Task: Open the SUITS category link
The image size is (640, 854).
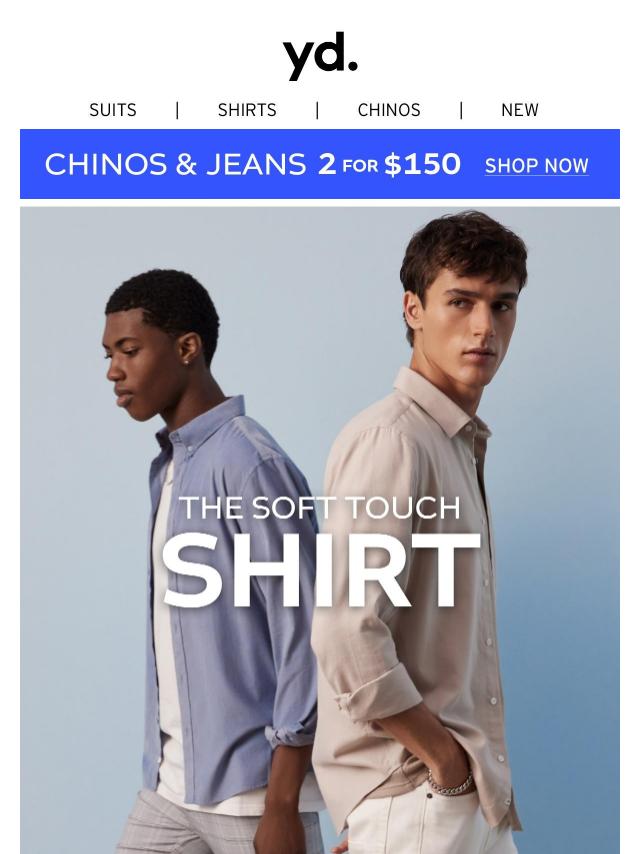Action: click(113, 110)
